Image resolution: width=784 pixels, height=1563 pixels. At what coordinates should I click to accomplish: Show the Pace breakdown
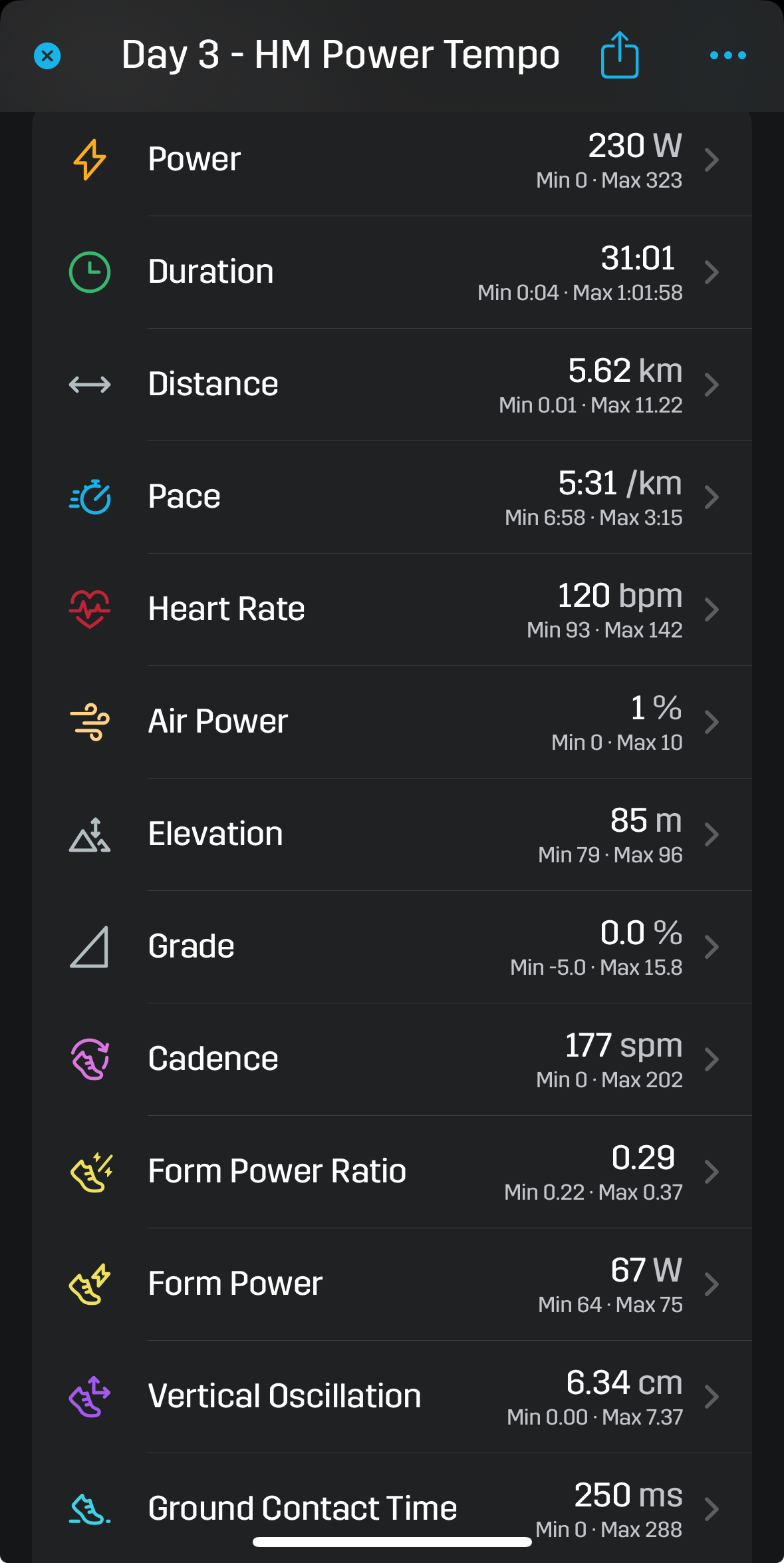pos(392,497)
